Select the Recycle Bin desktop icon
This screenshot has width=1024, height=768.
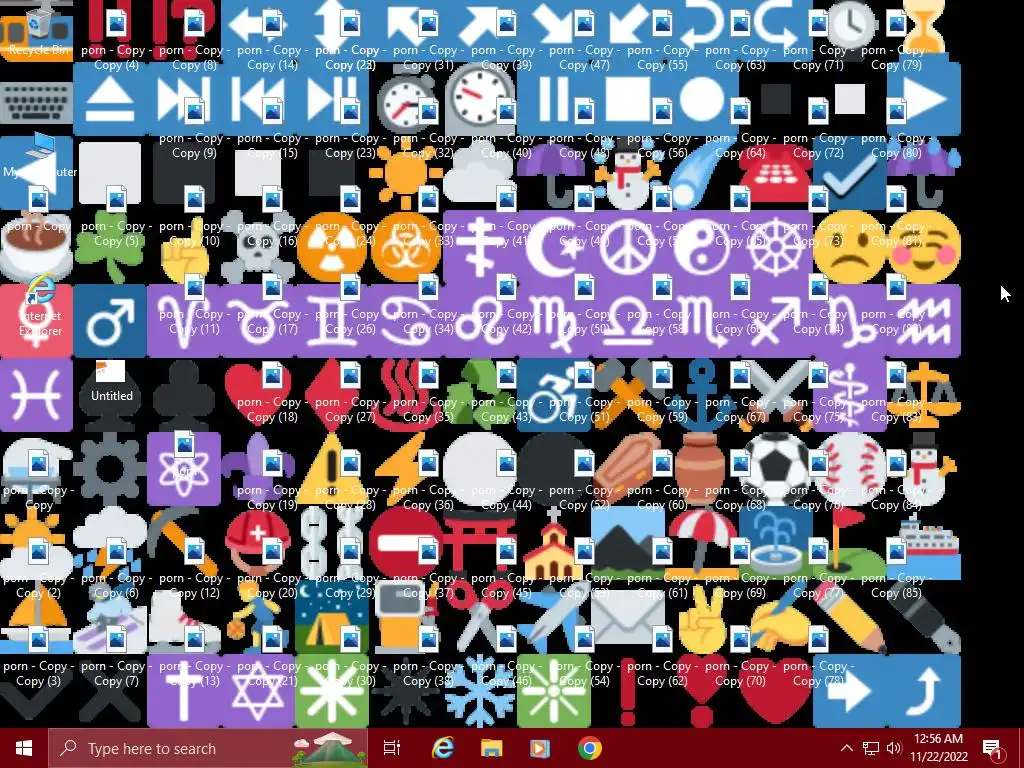pos(38,28)
